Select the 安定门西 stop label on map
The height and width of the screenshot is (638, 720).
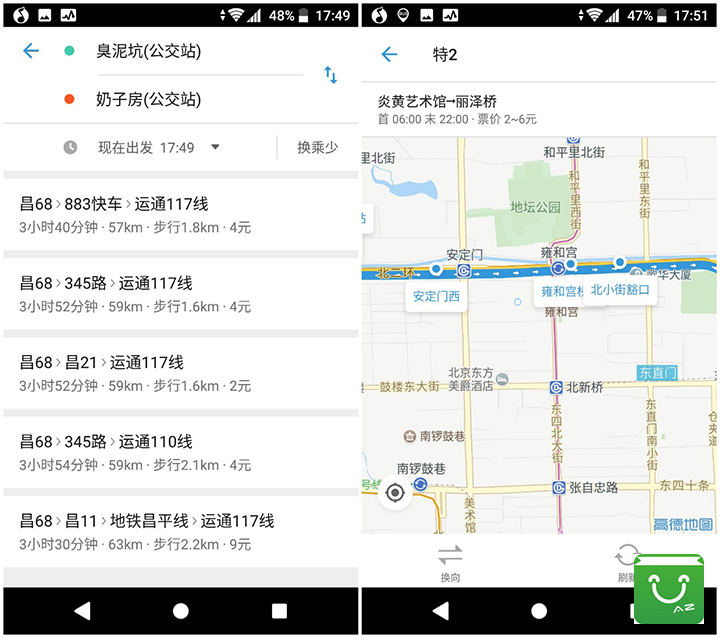(x=437, y=296)
